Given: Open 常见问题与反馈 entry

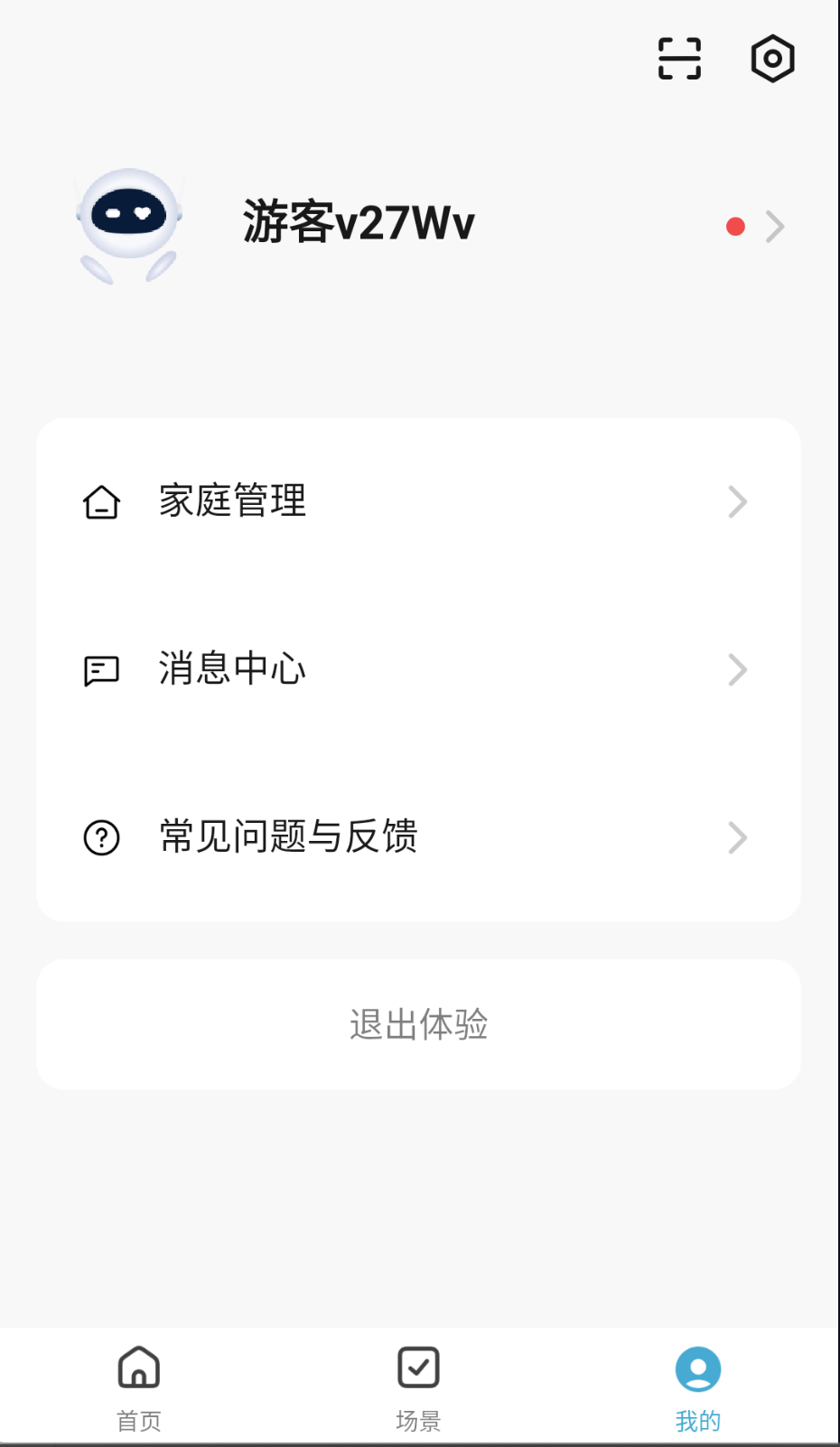Looking at the screenshot, I should point(287,838).
